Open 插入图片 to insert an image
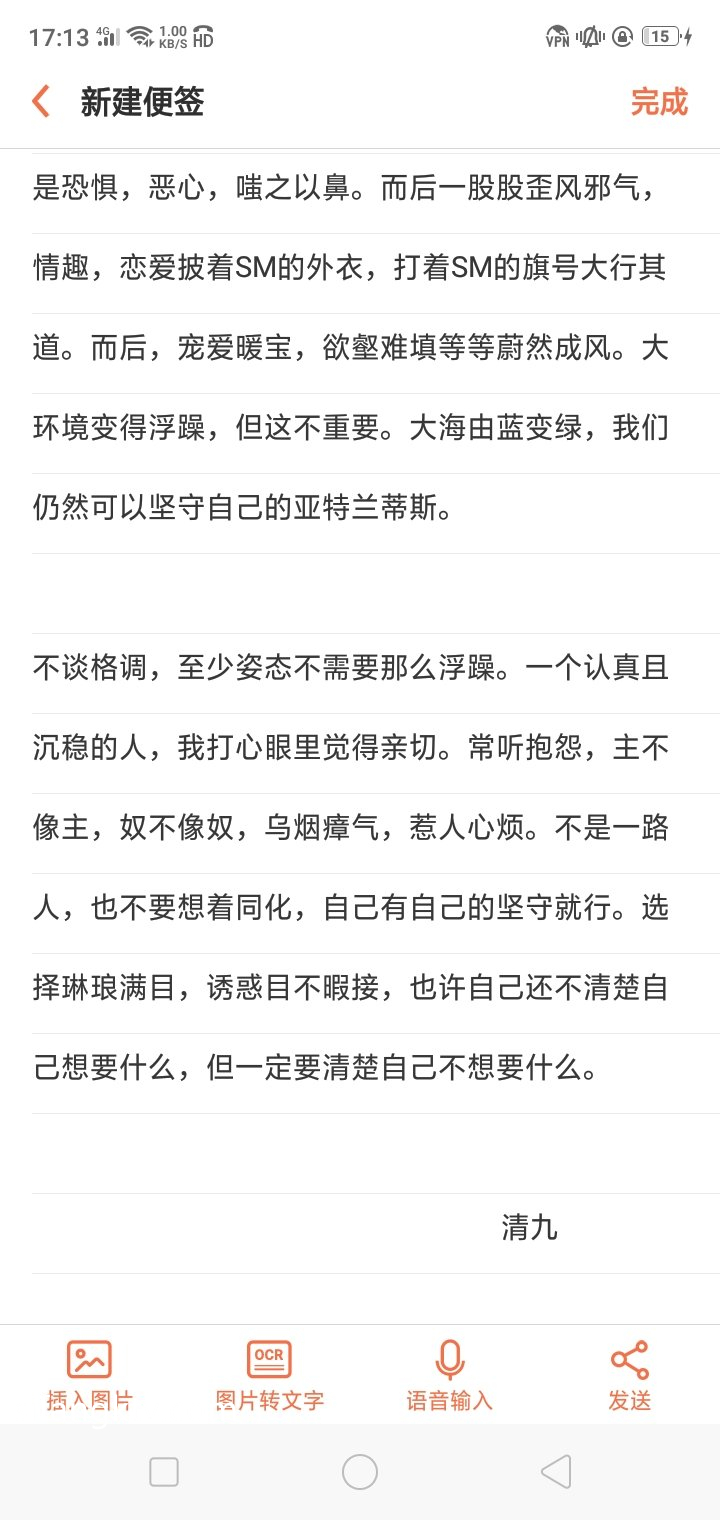Viewport: 720px width, 1520px height. point(90,1375)
